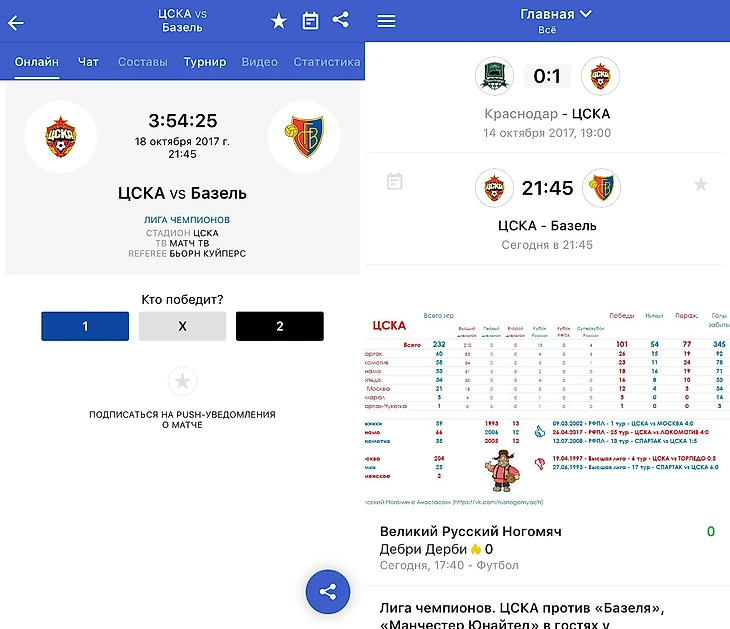
Task: Select the Видео tab
Action: [259, 62]
